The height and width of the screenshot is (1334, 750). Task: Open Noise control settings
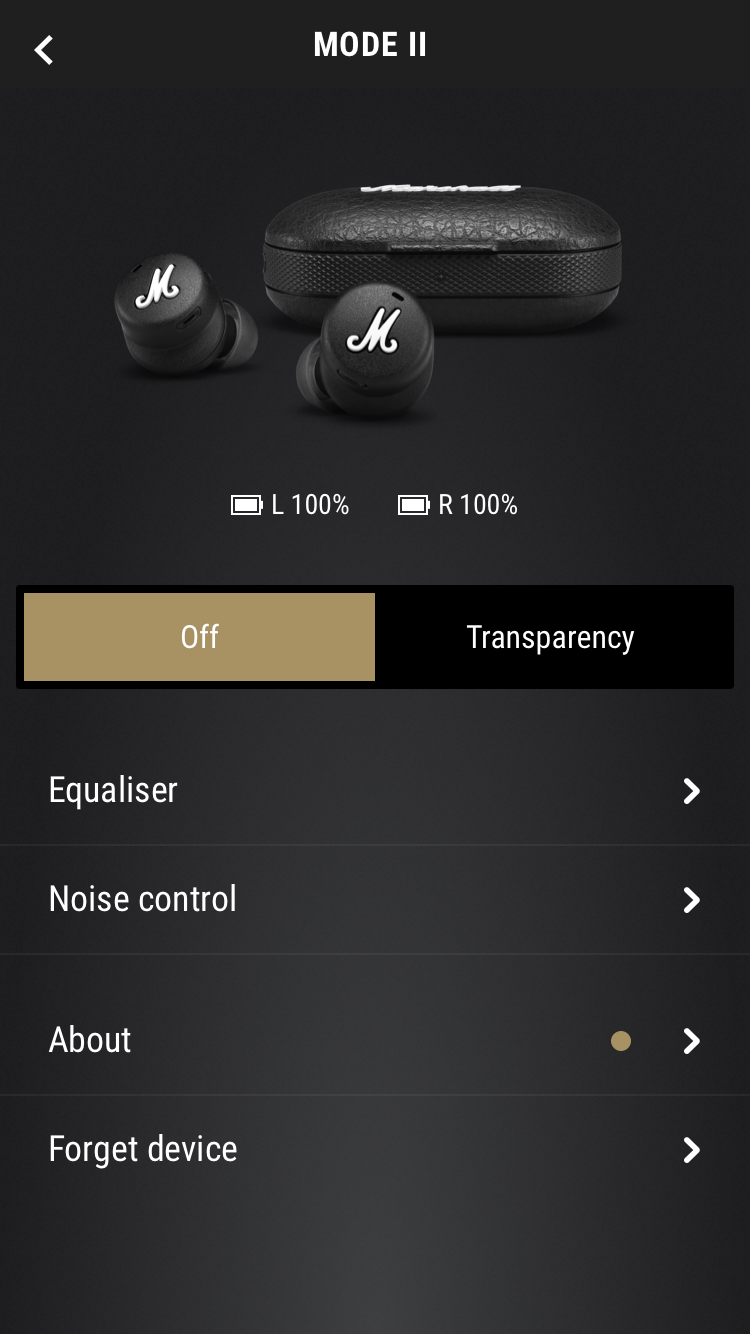click(374, 899)
